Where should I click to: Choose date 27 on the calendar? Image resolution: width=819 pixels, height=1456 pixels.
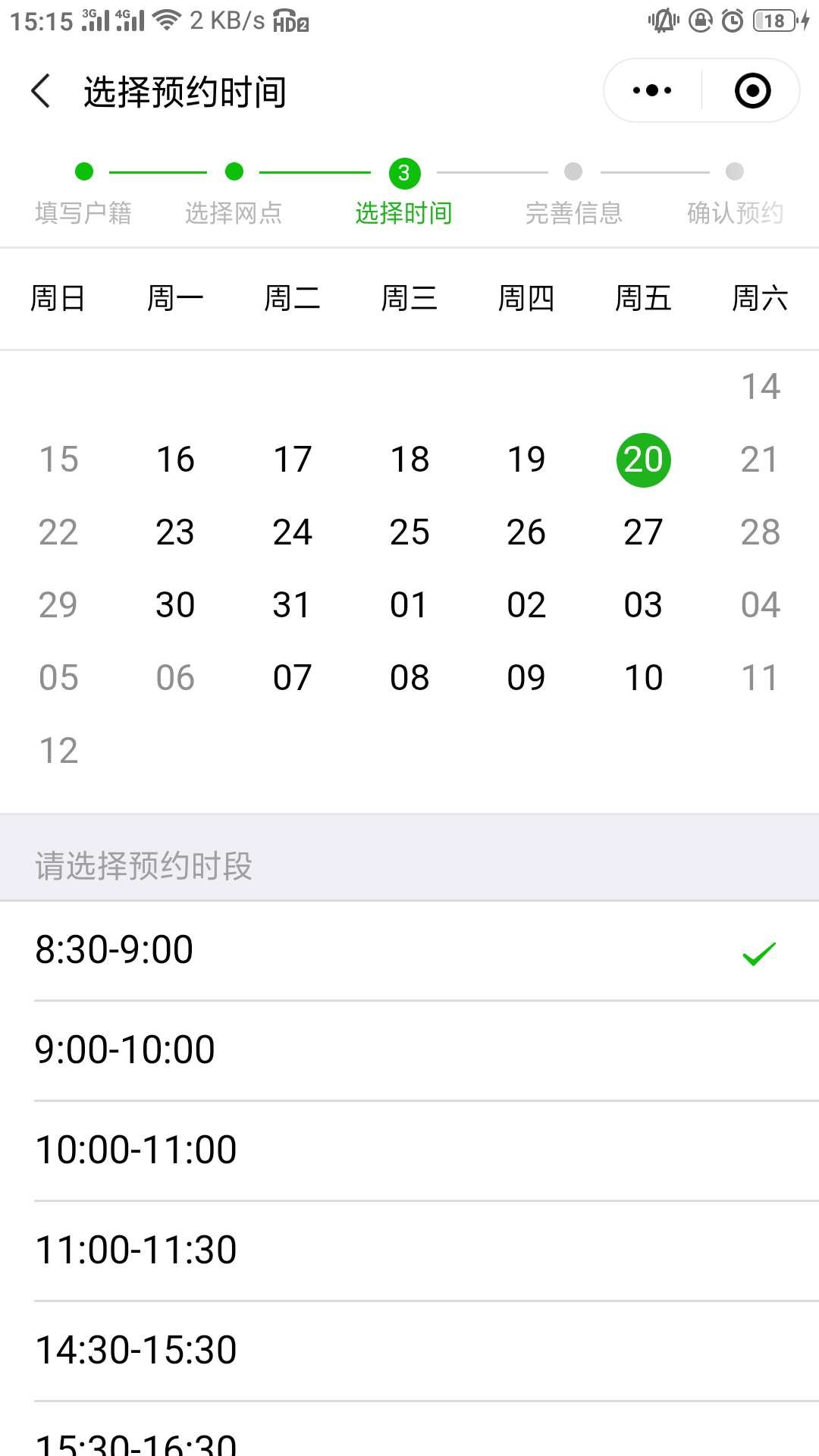[x=643, y=532]
